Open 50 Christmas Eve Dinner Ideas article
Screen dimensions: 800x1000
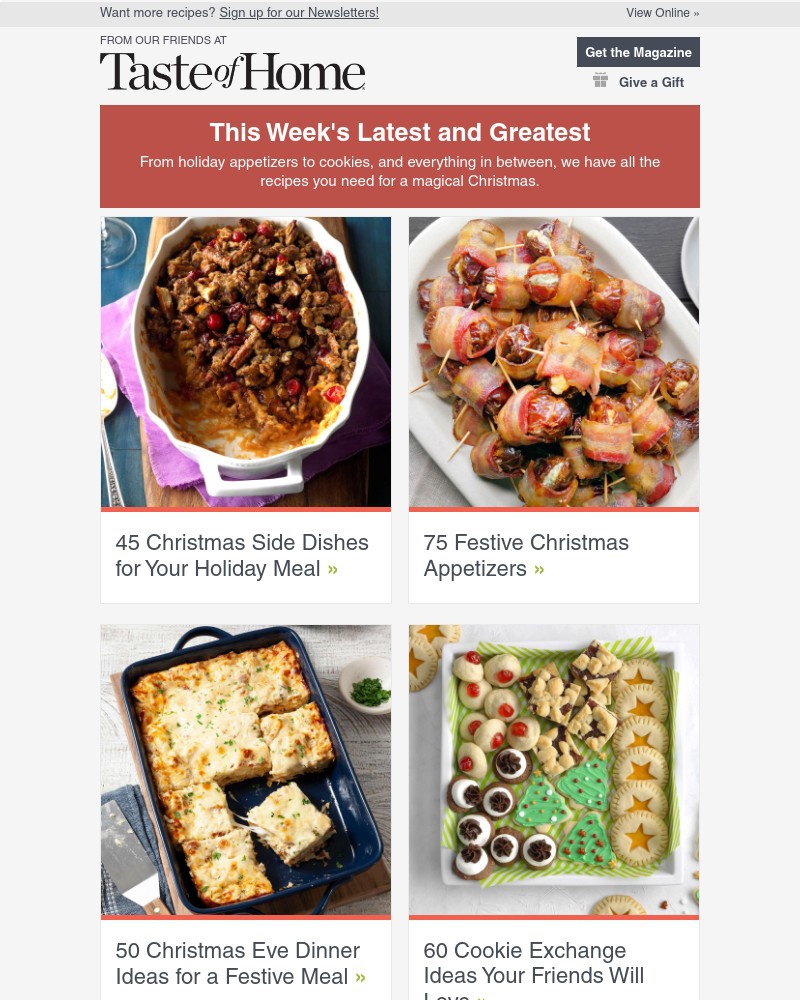pyautogui.click(x=238, y=963)
